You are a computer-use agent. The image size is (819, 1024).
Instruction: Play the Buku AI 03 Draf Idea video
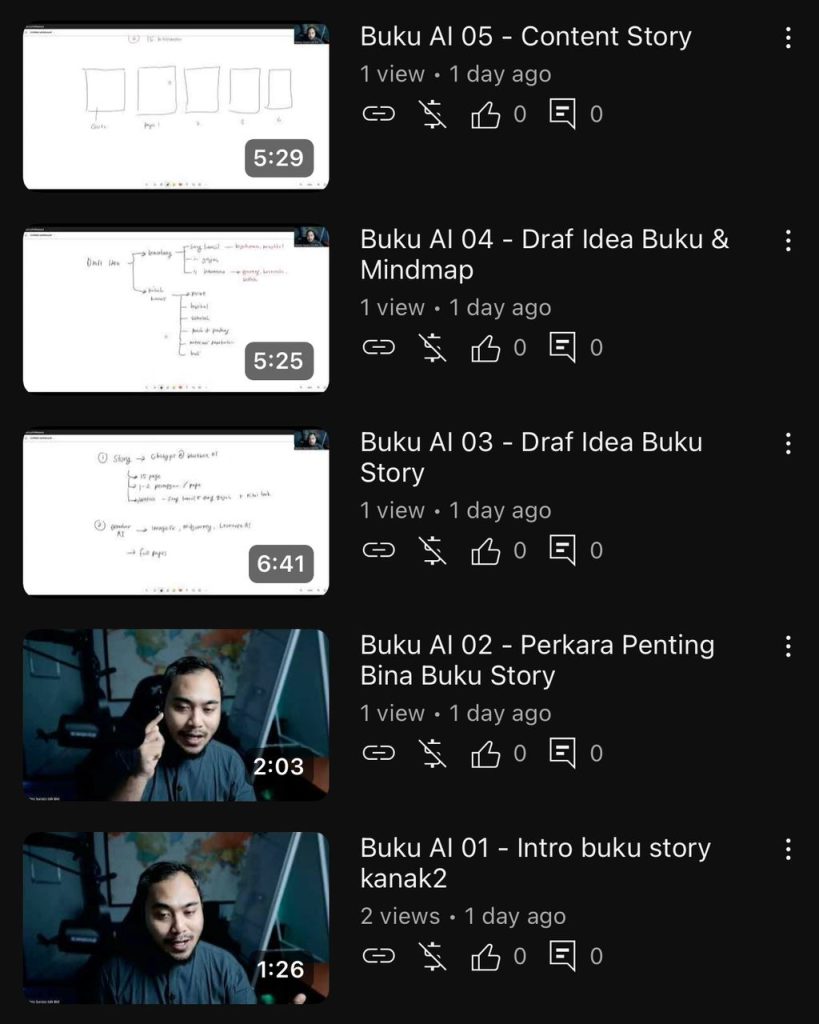click(176, 512)
